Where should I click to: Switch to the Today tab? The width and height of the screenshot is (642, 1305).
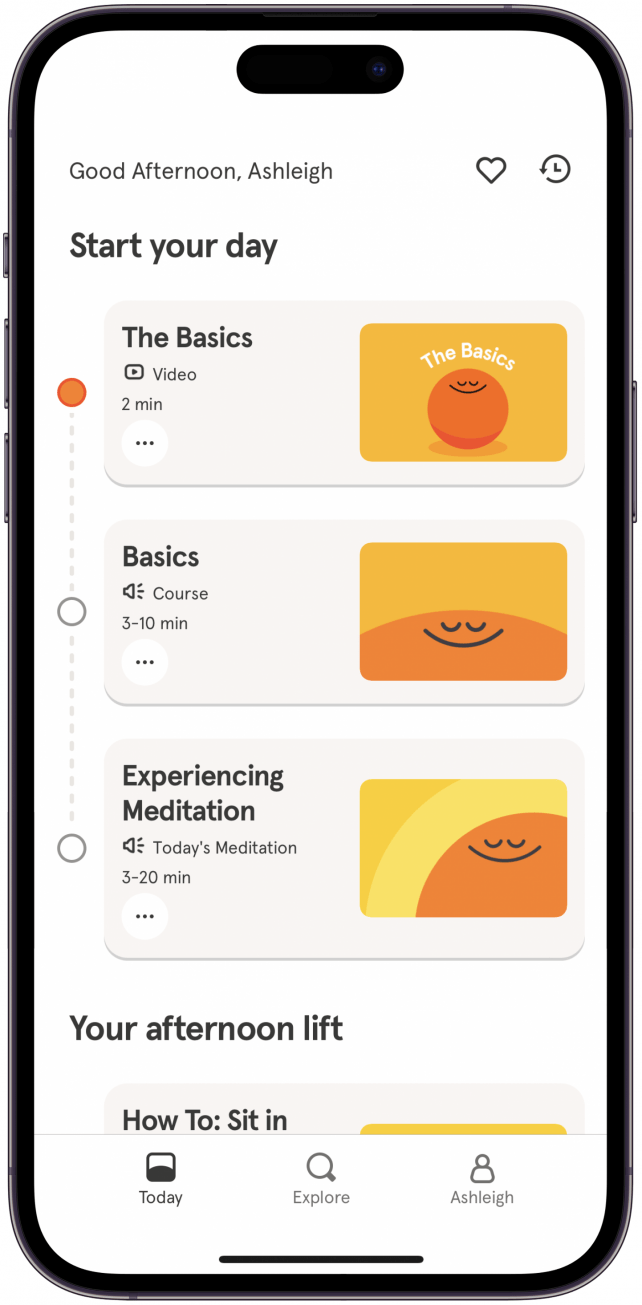pos(160,1179)
